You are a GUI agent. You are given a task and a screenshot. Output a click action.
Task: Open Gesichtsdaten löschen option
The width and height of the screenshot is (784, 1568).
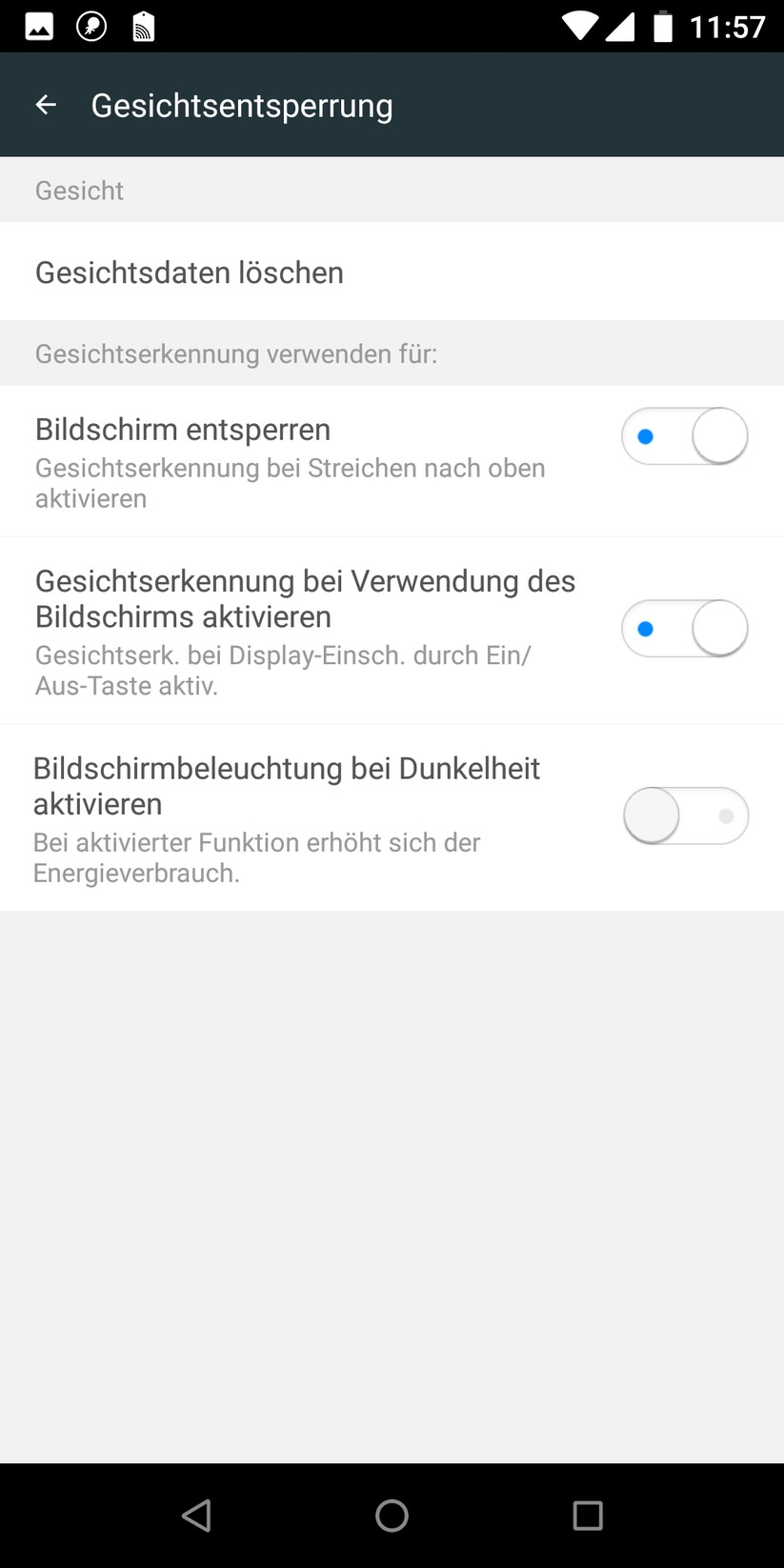pyautogui.click(x=190, y=272)
